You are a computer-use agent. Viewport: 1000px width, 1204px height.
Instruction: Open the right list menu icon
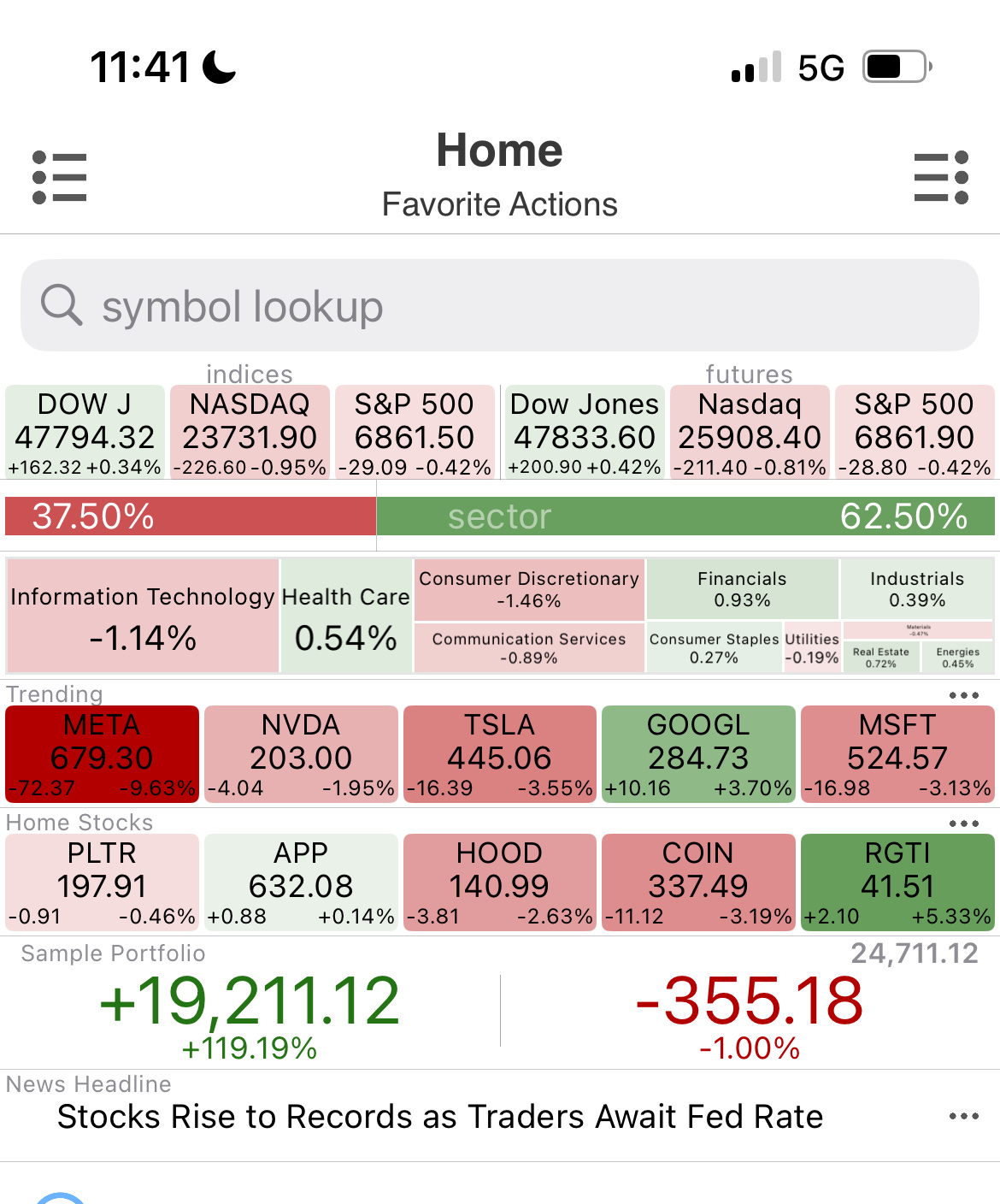940,177
